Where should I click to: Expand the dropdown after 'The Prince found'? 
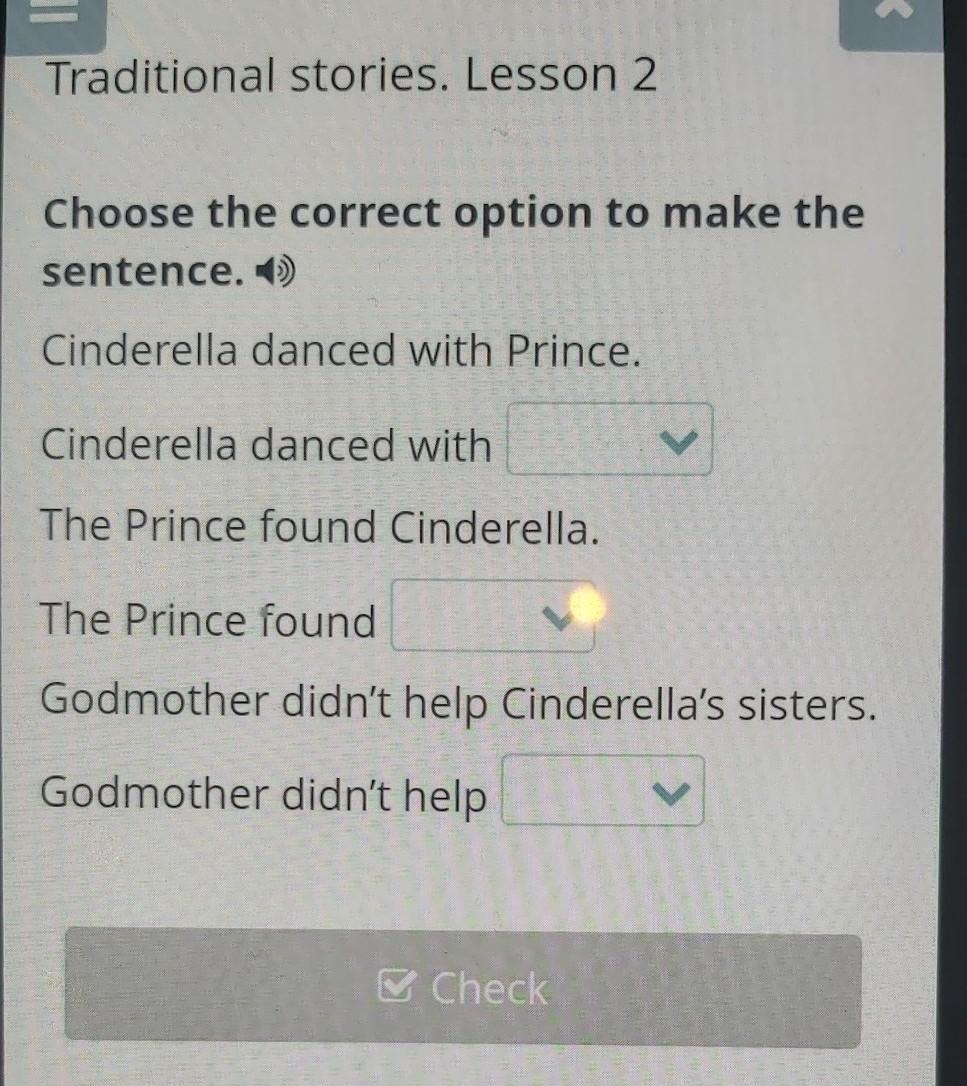coord(491,616)
